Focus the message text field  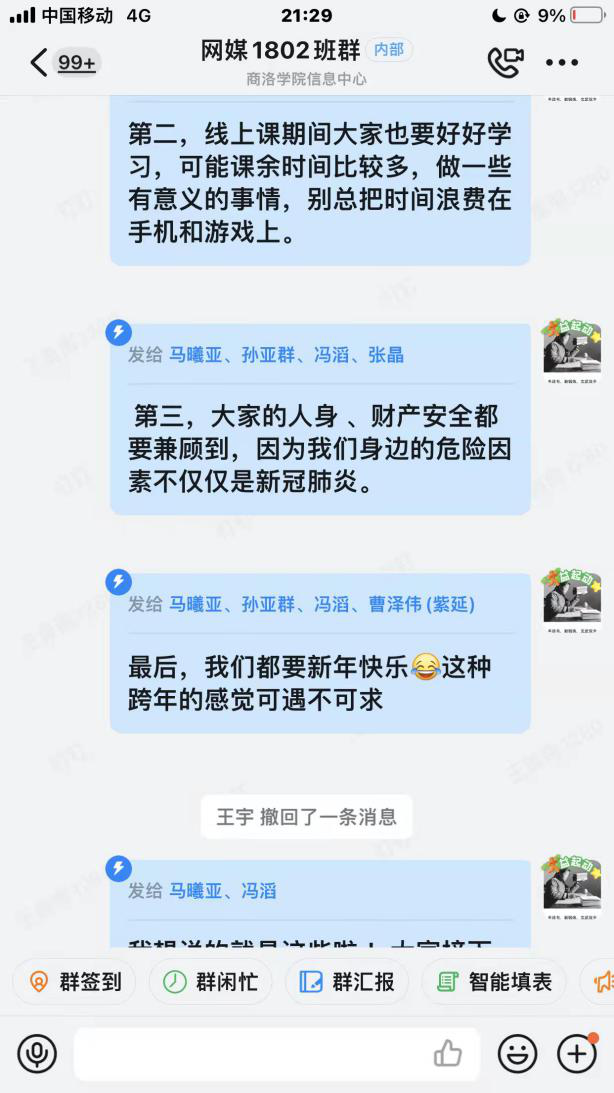click(250, 1052)
